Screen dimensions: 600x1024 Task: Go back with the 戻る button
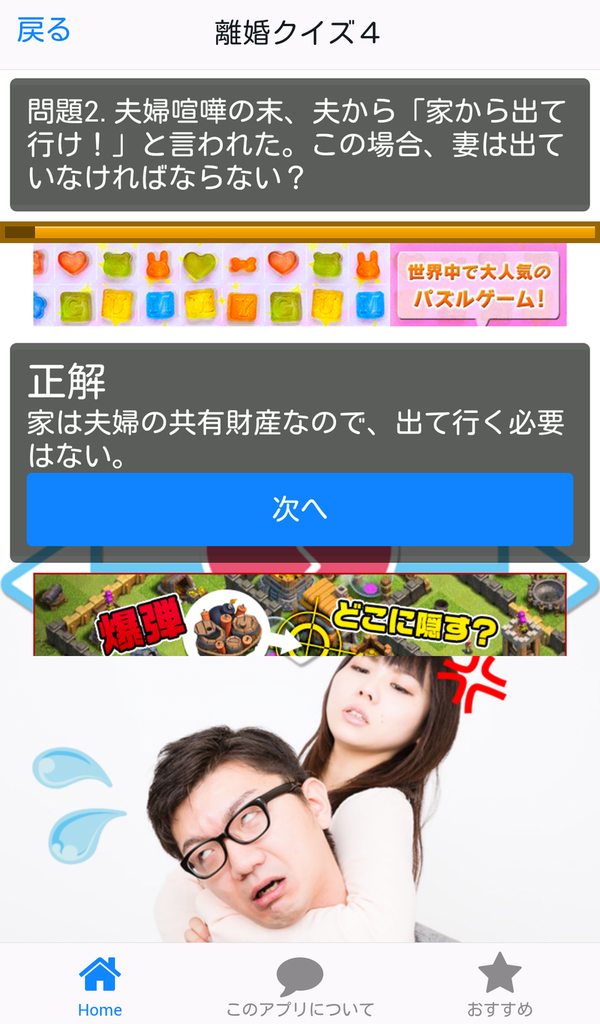pos(44,31)
